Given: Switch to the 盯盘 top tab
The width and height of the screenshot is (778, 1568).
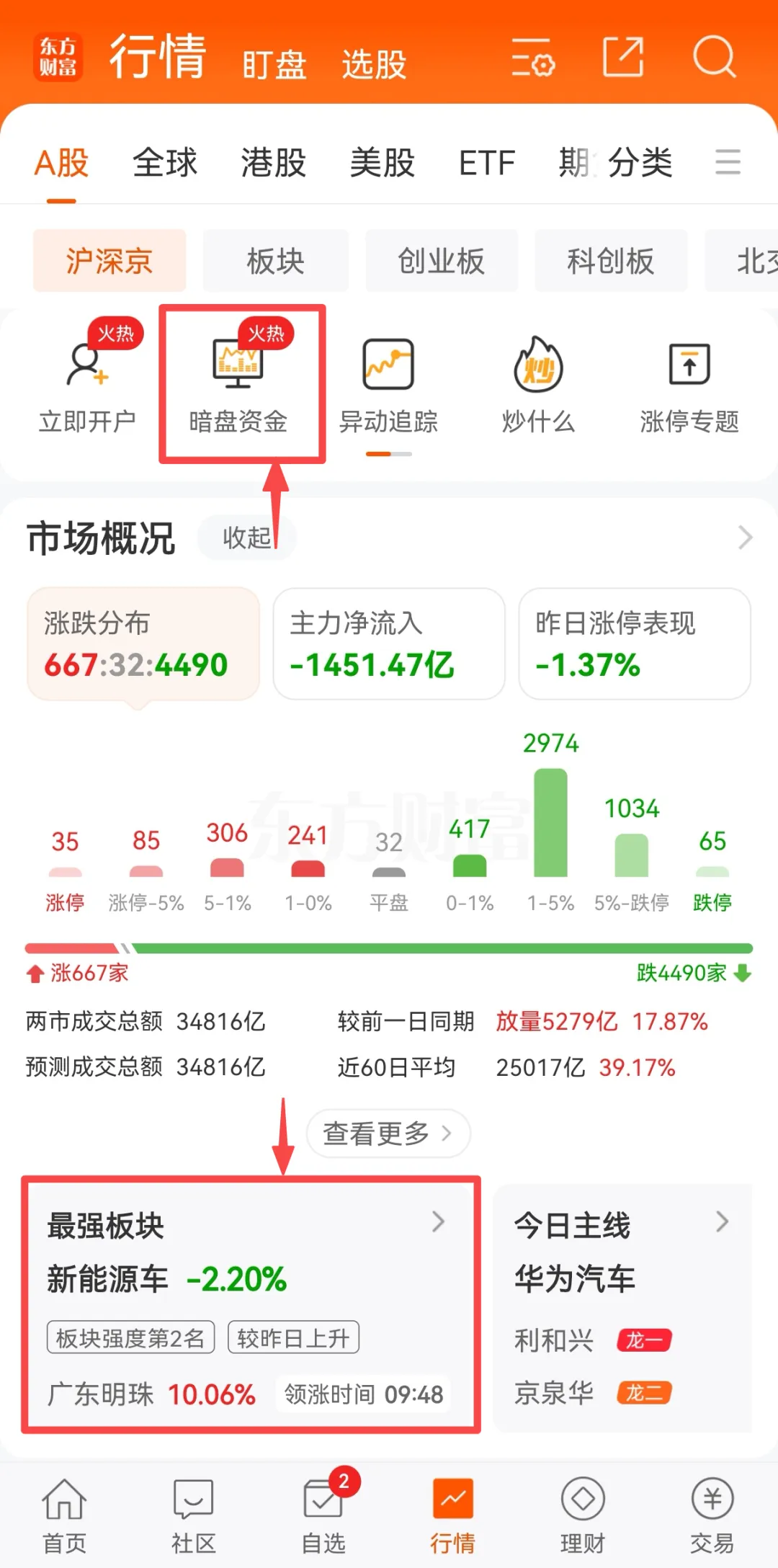Looking at the screenshot, I should 274,64.
